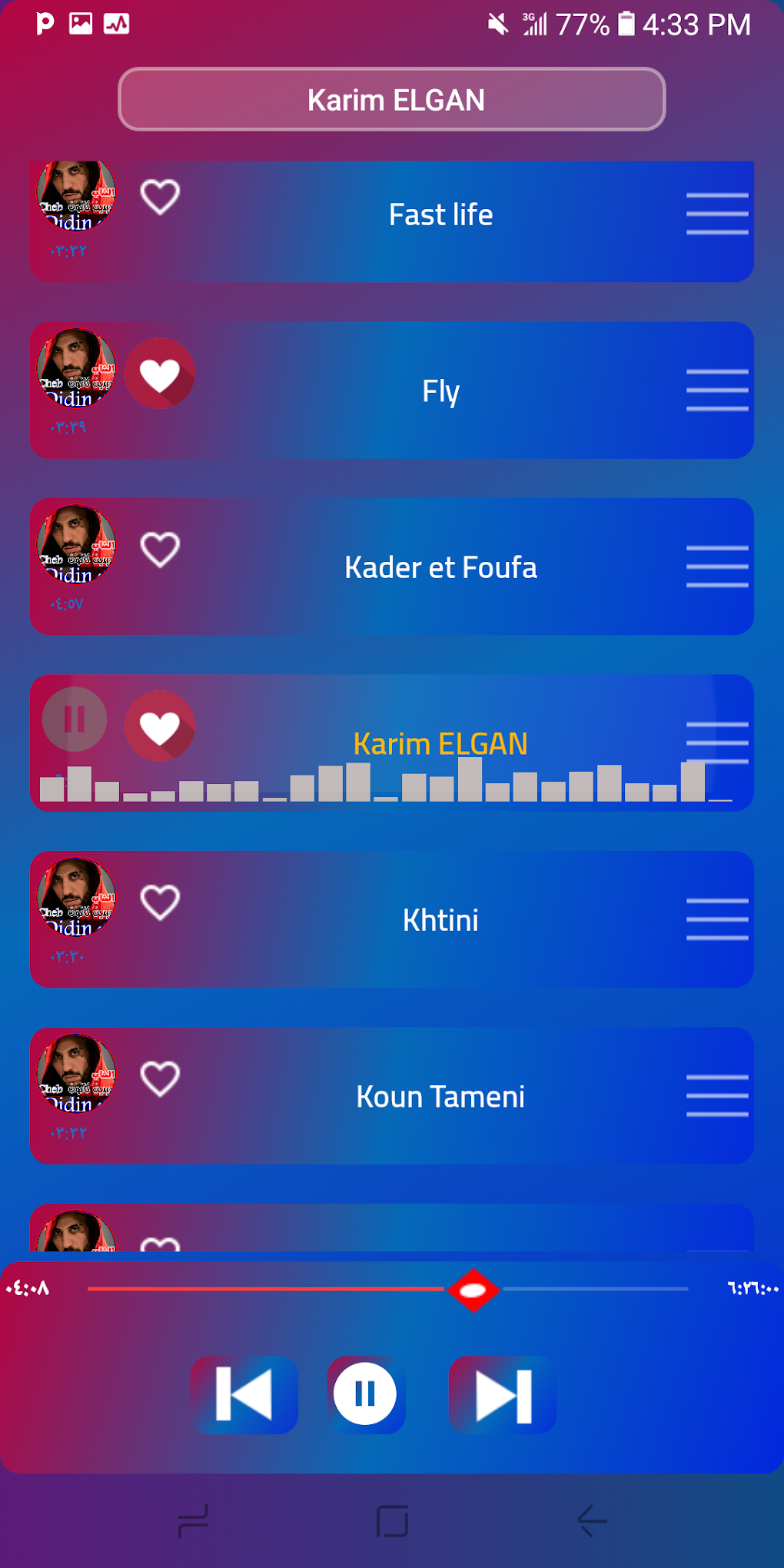
Task: Unfavorite the Karim ELGAN track
Action: (160, 727)
